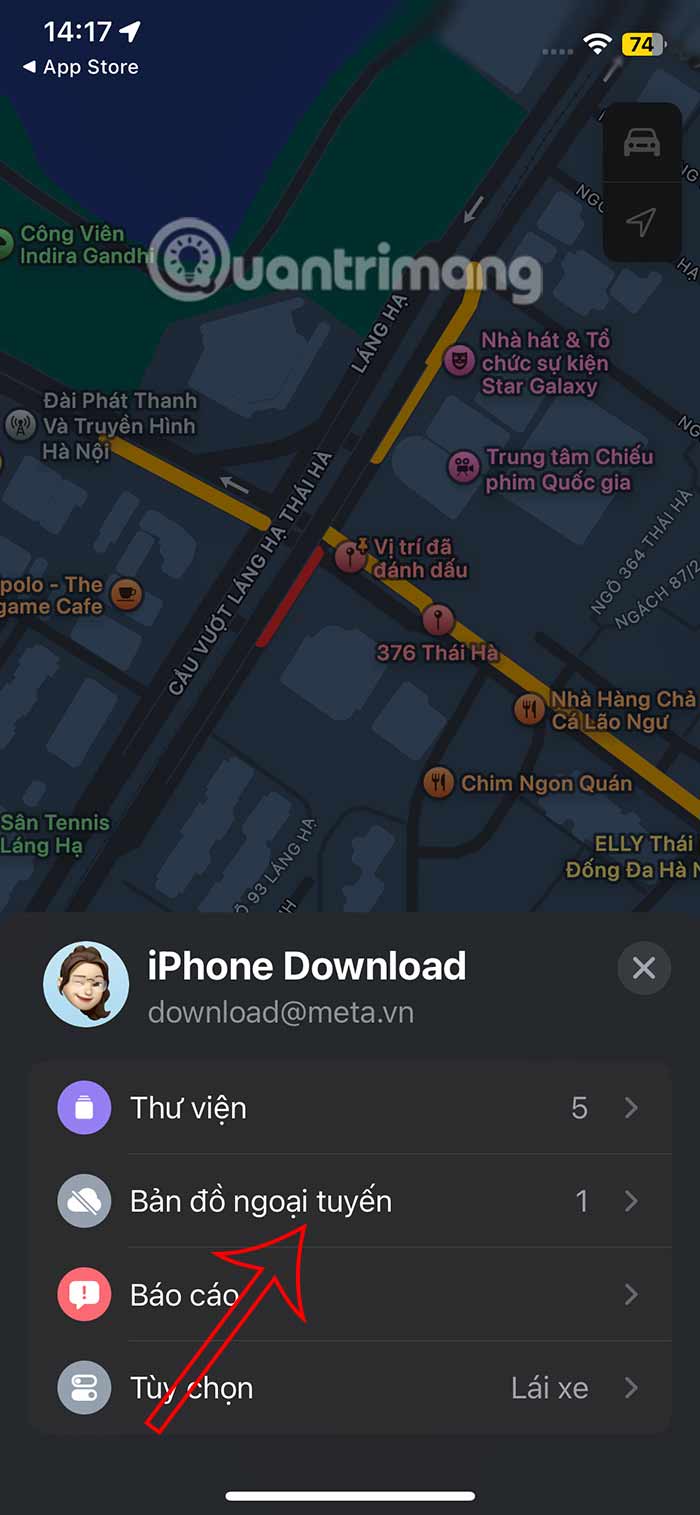This screenshot has width=700, height=1515.
Task: Tap the location arrow button
Action: (642, 221)
